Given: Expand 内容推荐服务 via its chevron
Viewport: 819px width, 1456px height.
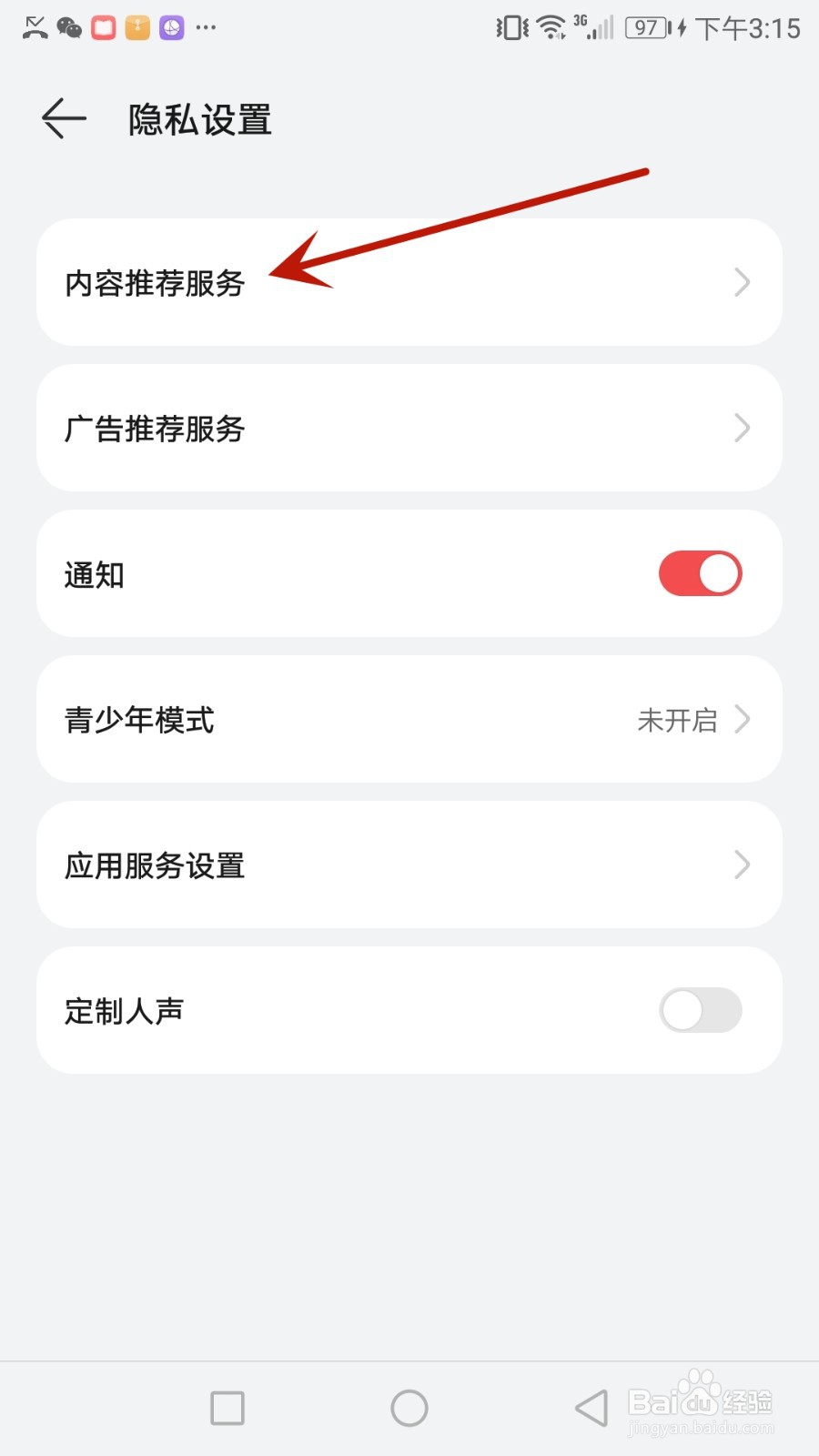Looking at the screenshot, I should (x=743, y=283).
